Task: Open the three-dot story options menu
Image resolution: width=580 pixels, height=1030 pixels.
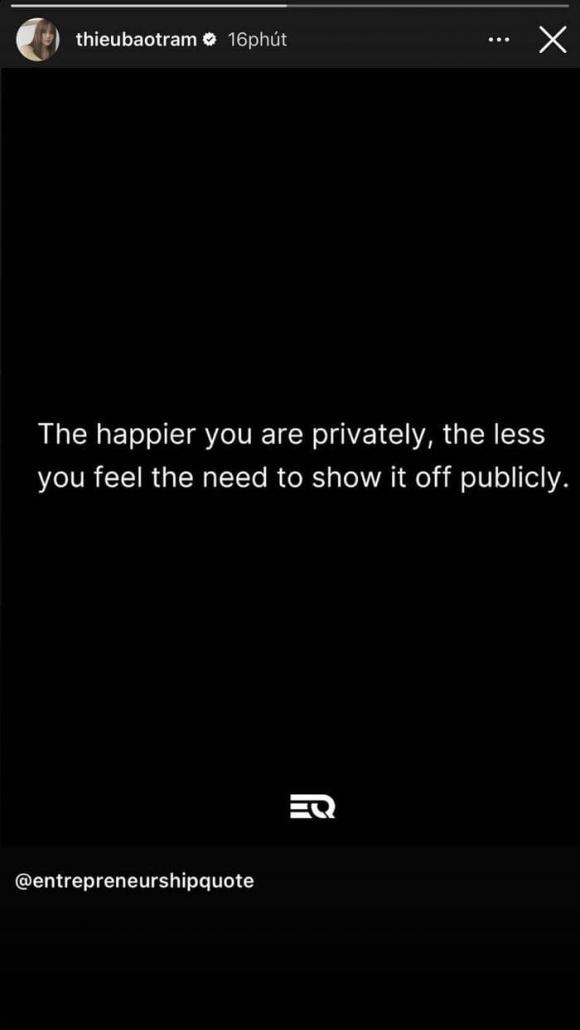Action: (499, 40)
